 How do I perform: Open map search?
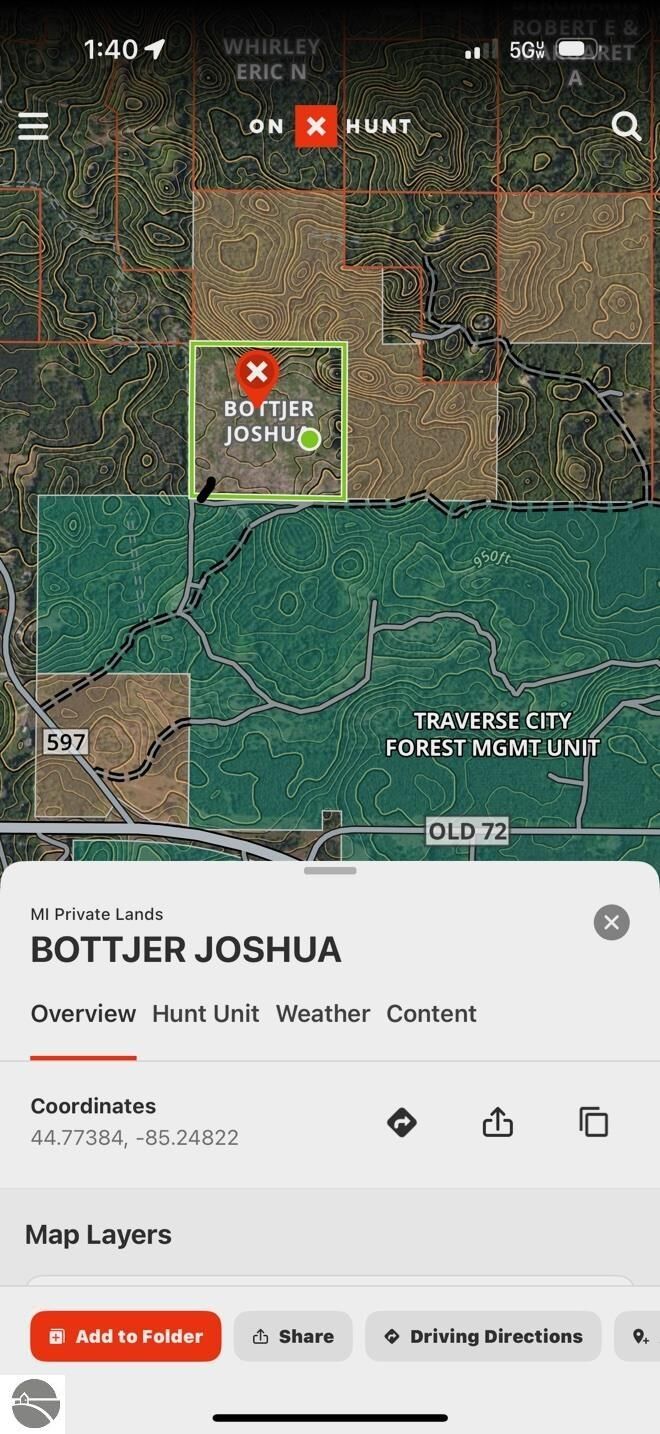(x=626, y=126)
